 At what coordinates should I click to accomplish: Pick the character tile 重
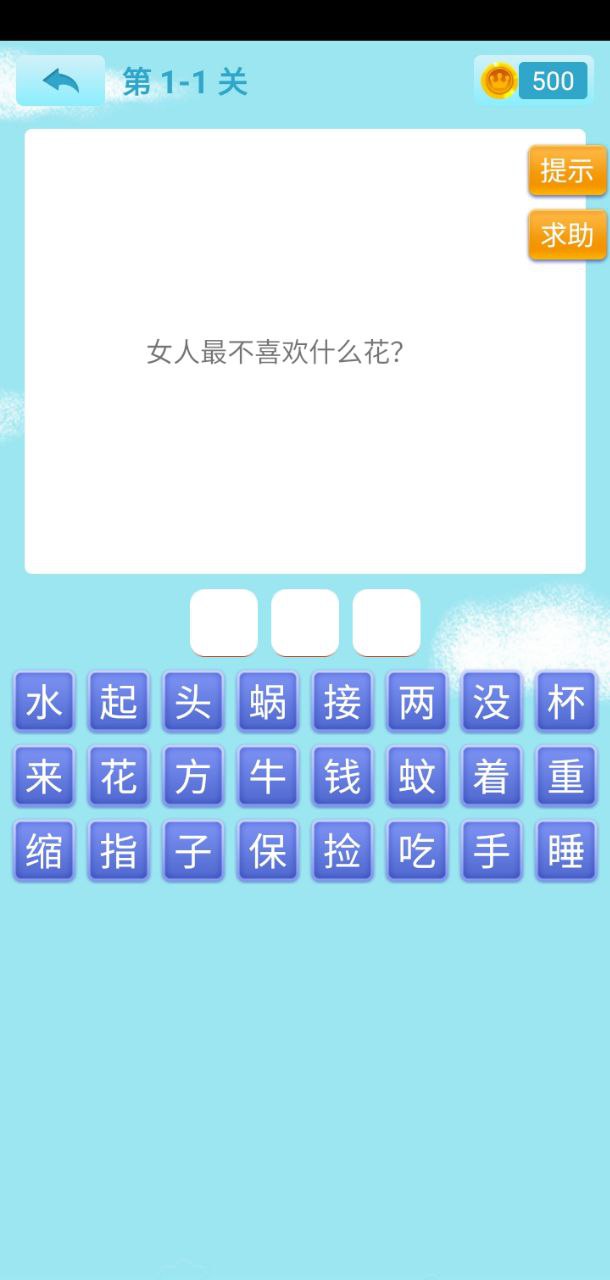566,777
